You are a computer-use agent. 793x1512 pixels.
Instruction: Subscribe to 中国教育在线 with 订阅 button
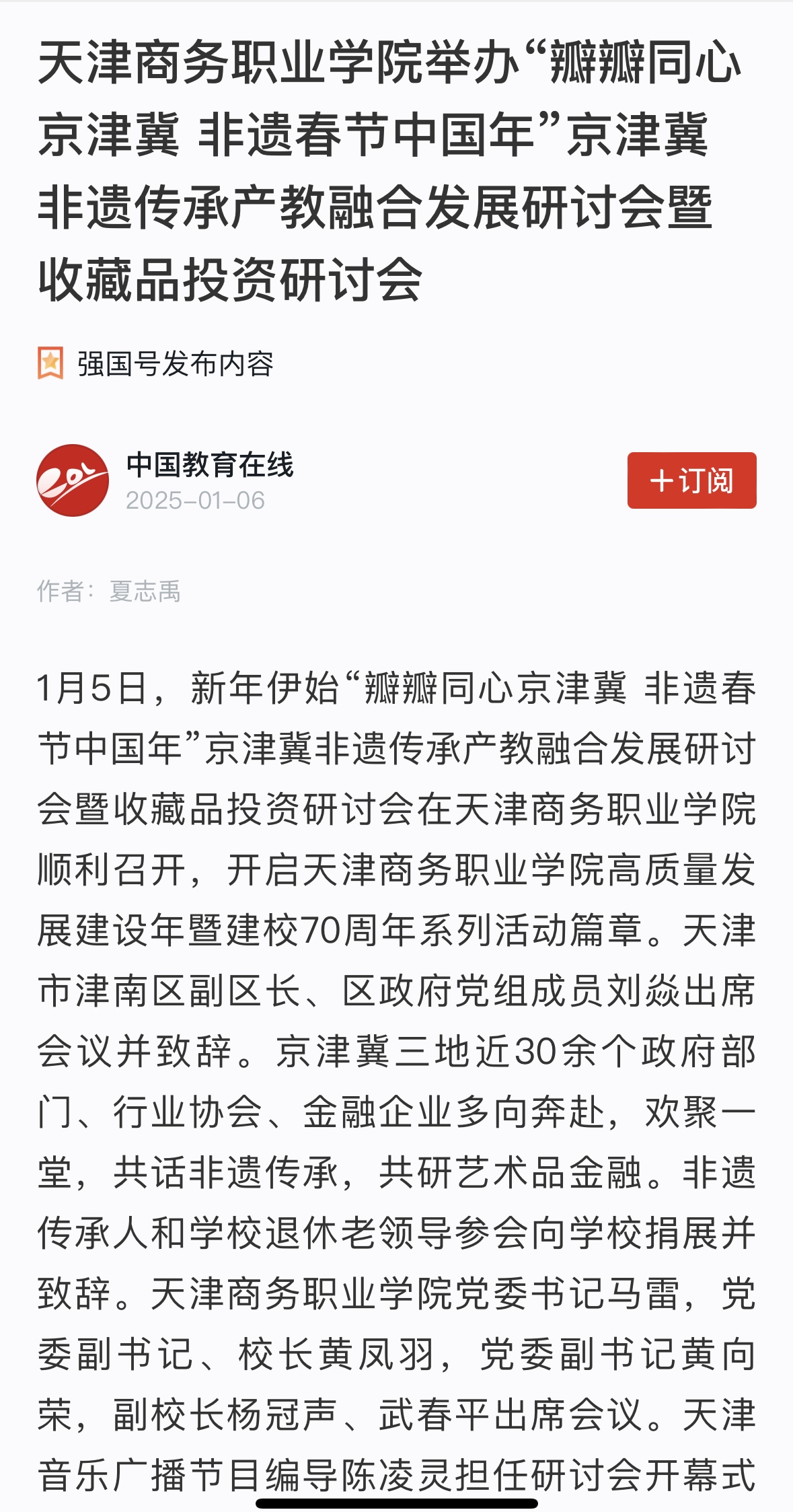691,480
